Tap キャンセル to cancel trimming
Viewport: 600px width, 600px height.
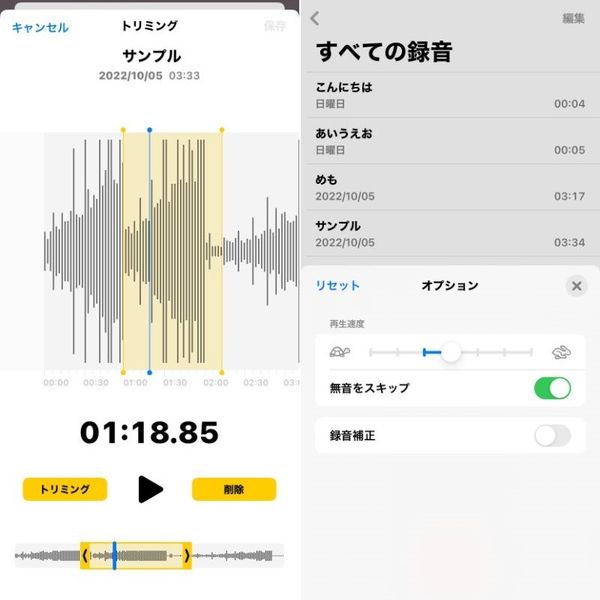(x=40, y=28)
